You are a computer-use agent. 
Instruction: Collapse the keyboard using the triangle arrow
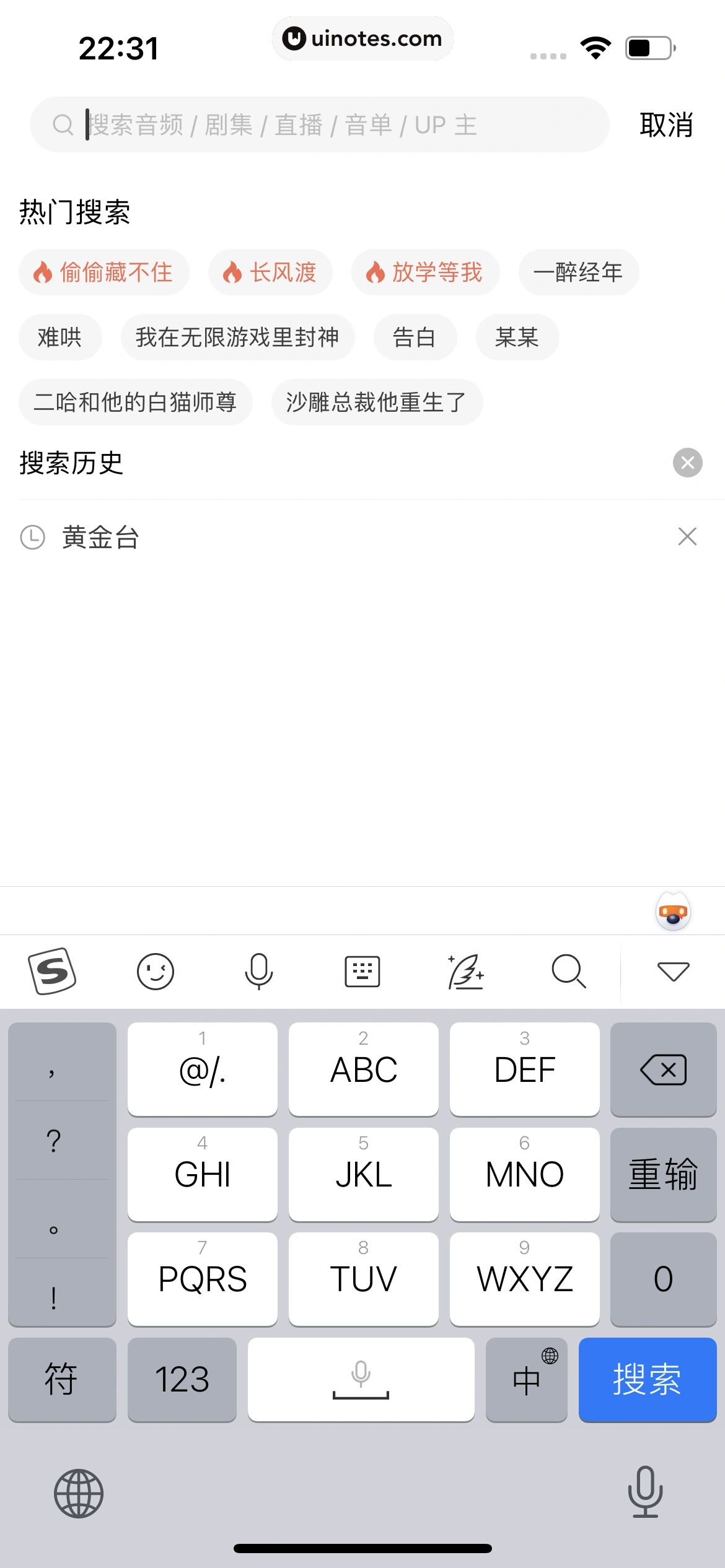(x=673, y=971)
